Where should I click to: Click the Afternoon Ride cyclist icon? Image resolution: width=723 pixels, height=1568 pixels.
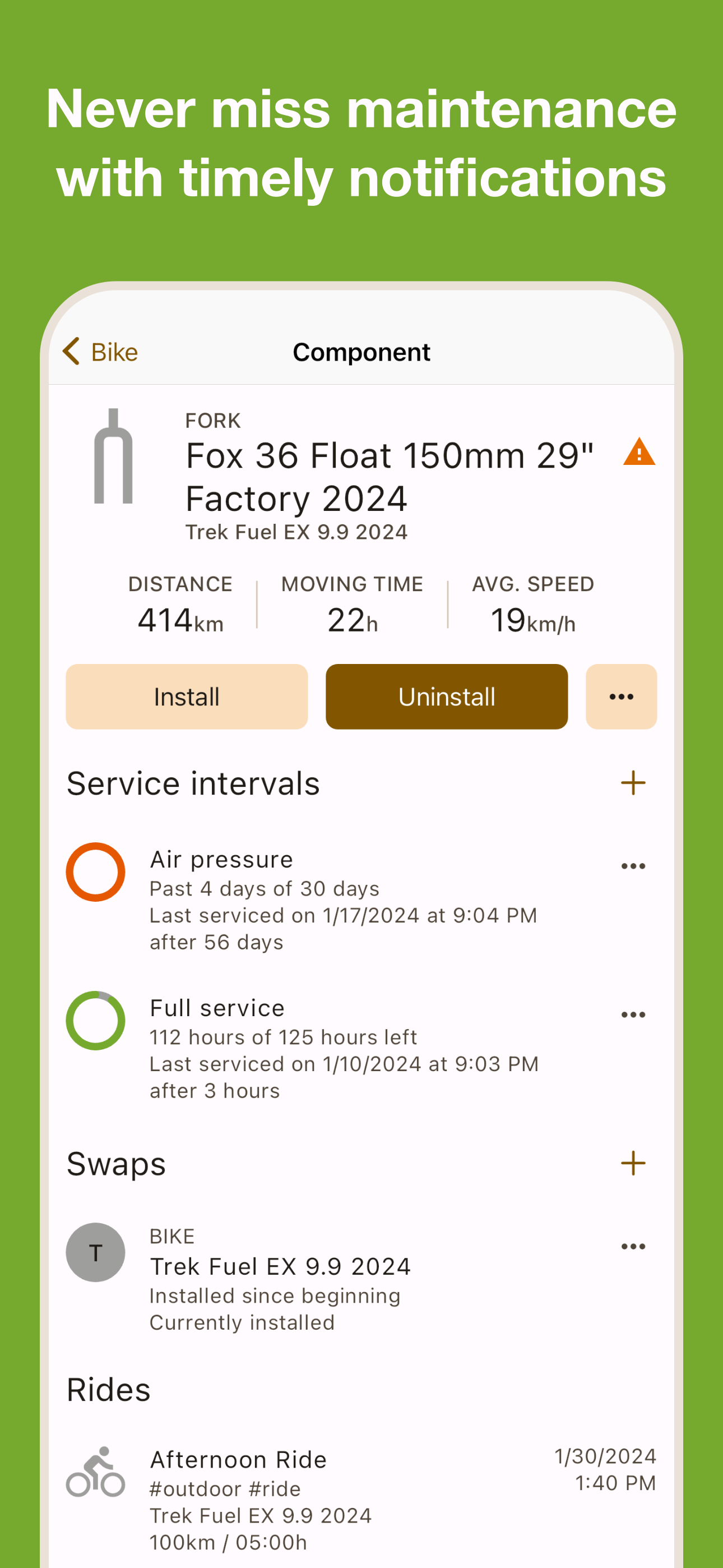click(x=95, y=1473)
